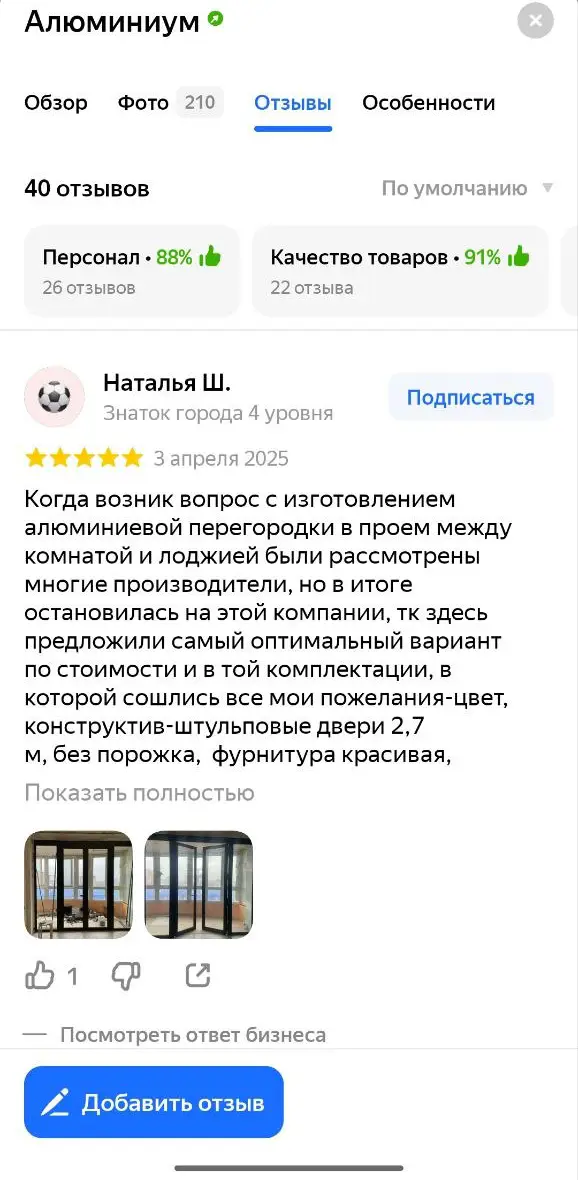Filter reviews by Качество товаров chip
Screen dimensions: 578x1180
400,271
